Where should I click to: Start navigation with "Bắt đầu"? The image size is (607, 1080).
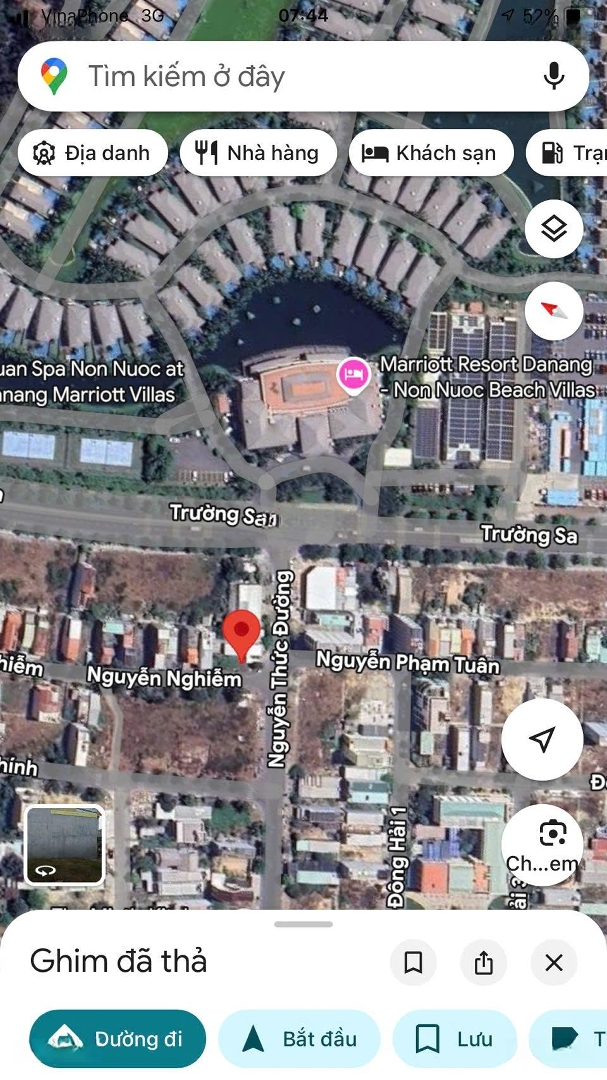point(300,1039)
